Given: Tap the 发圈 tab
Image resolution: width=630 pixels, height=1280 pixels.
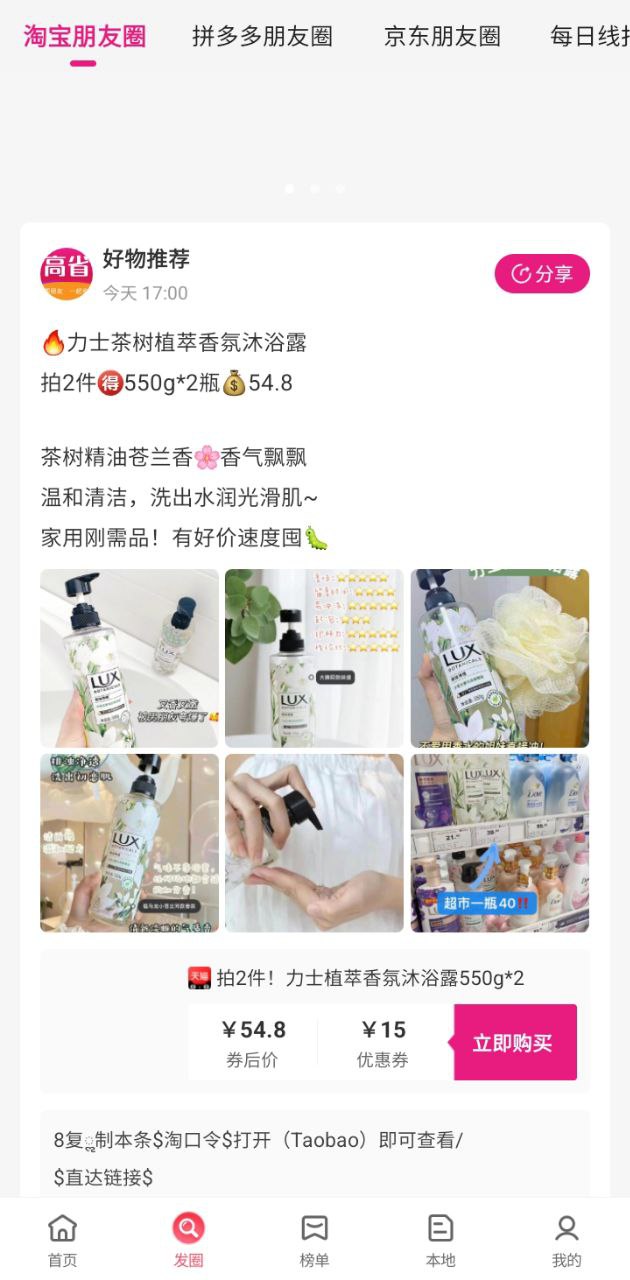Looking at the screenshot, I should 188,1240.
